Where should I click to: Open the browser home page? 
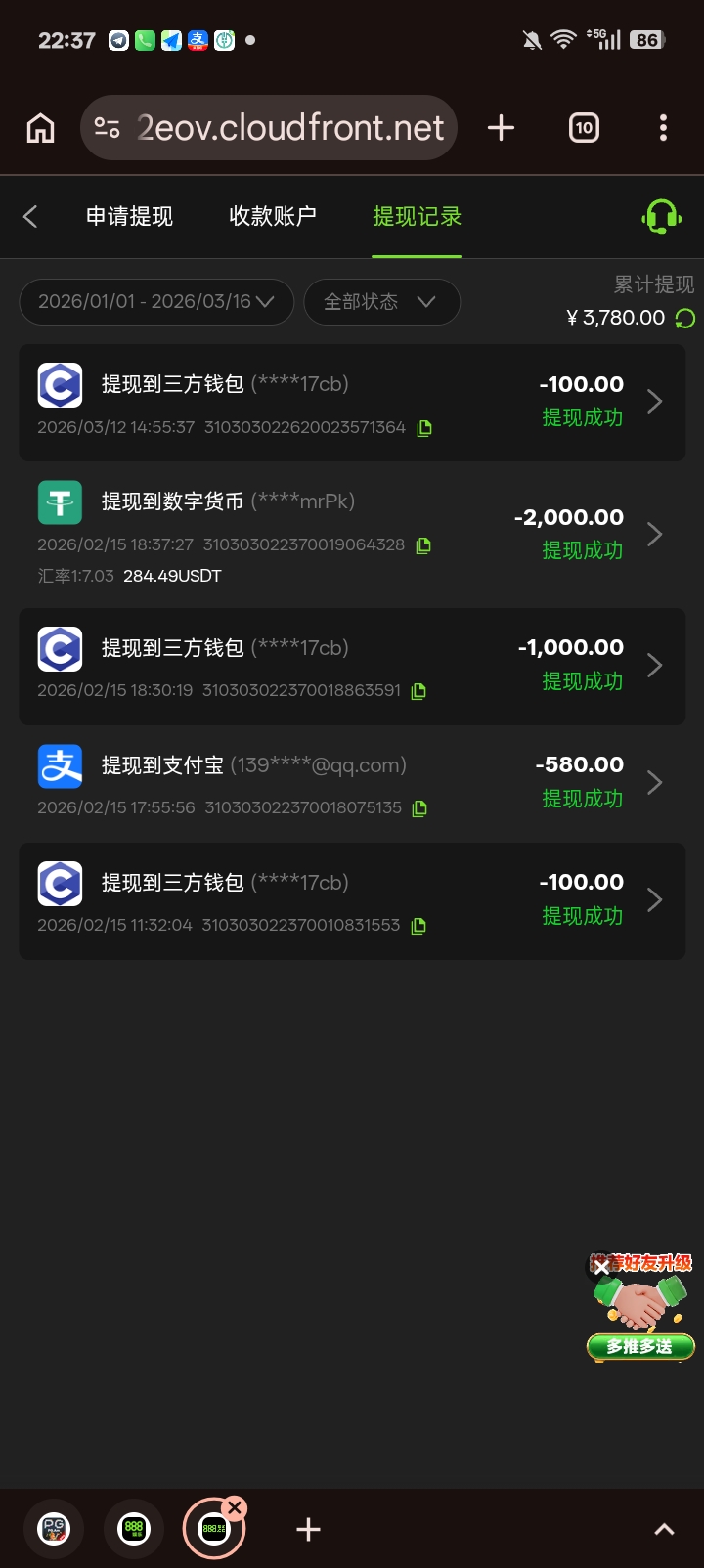tap(40, 128)
